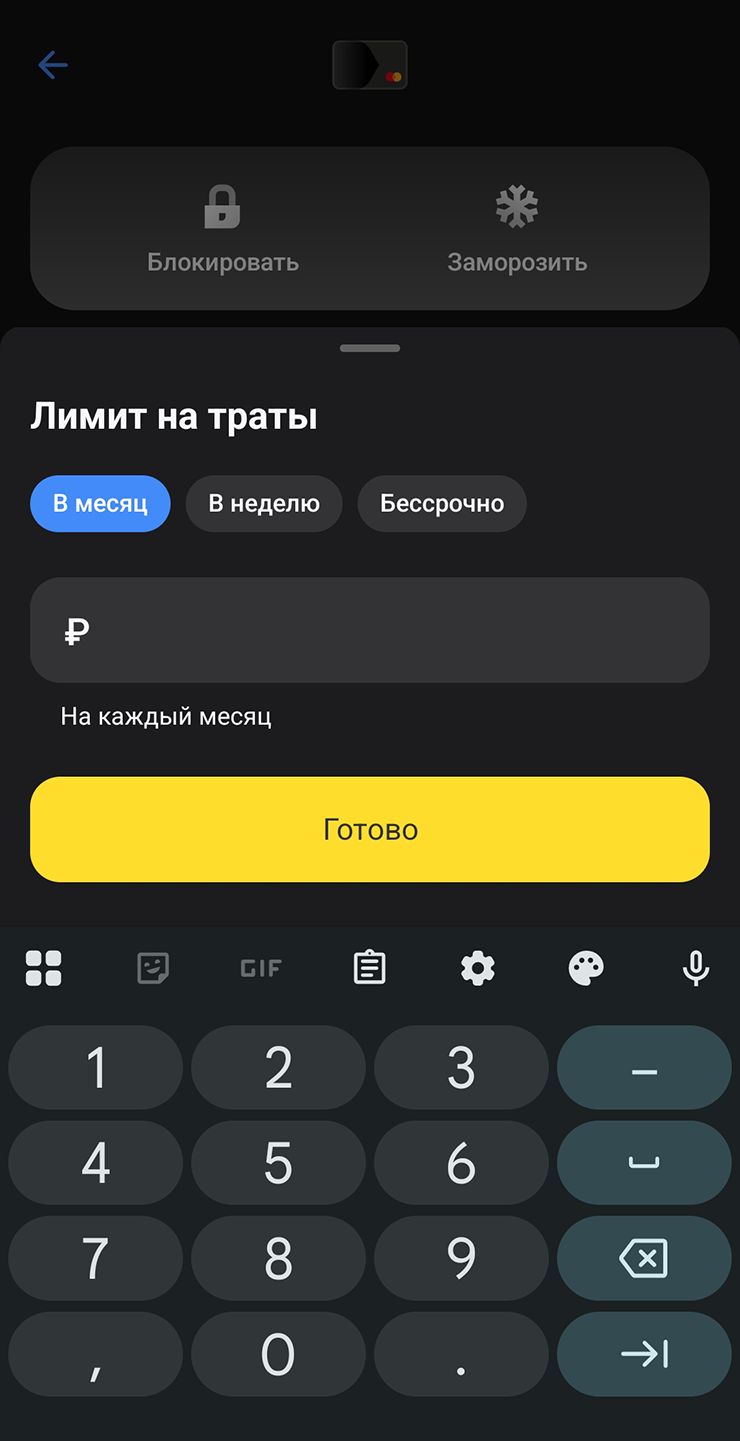
Task: Activate voice input microphone
Action: click(696, 967)
